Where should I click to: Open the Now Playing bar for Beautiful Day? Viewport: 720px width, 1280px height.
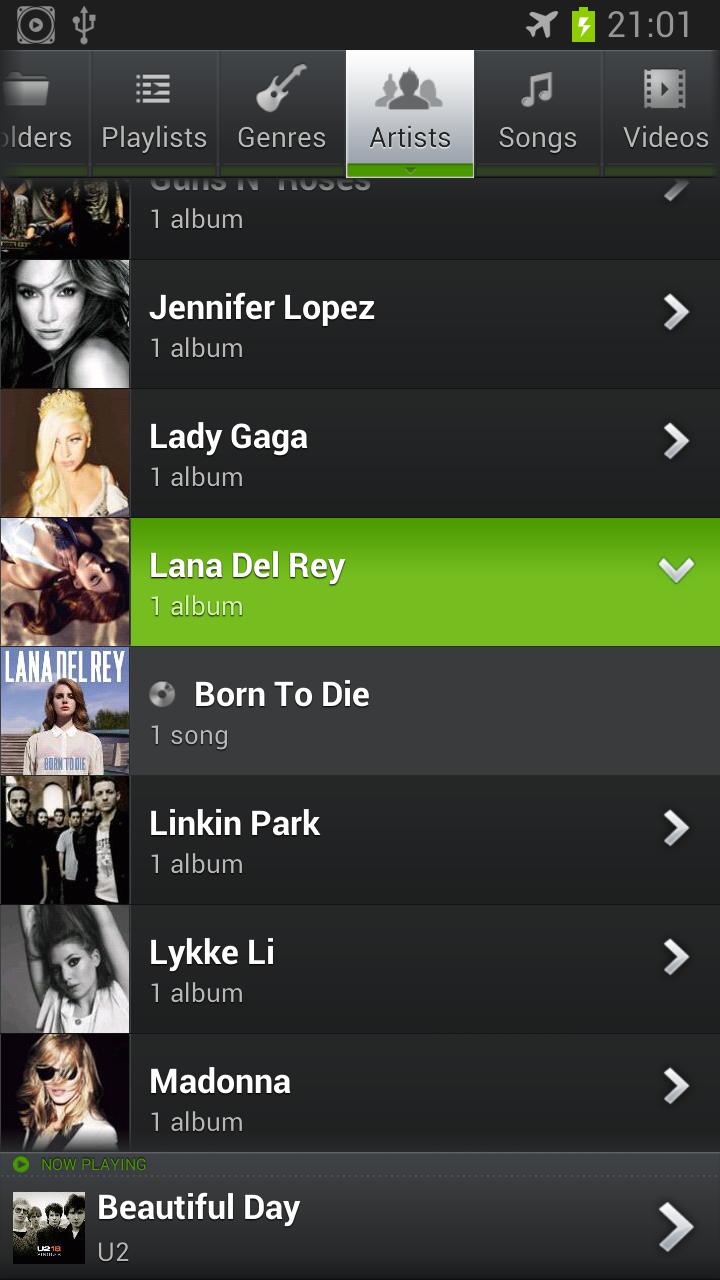point(360,1216)
